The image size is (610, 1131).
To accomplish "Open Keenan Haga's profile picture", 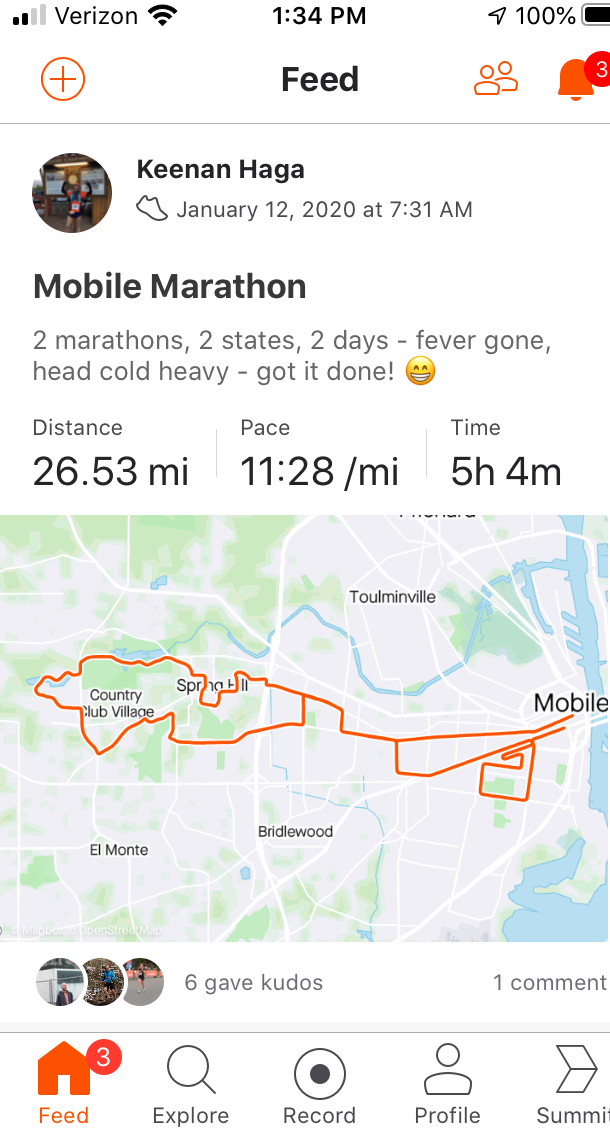I will click(x=72, y=193).
